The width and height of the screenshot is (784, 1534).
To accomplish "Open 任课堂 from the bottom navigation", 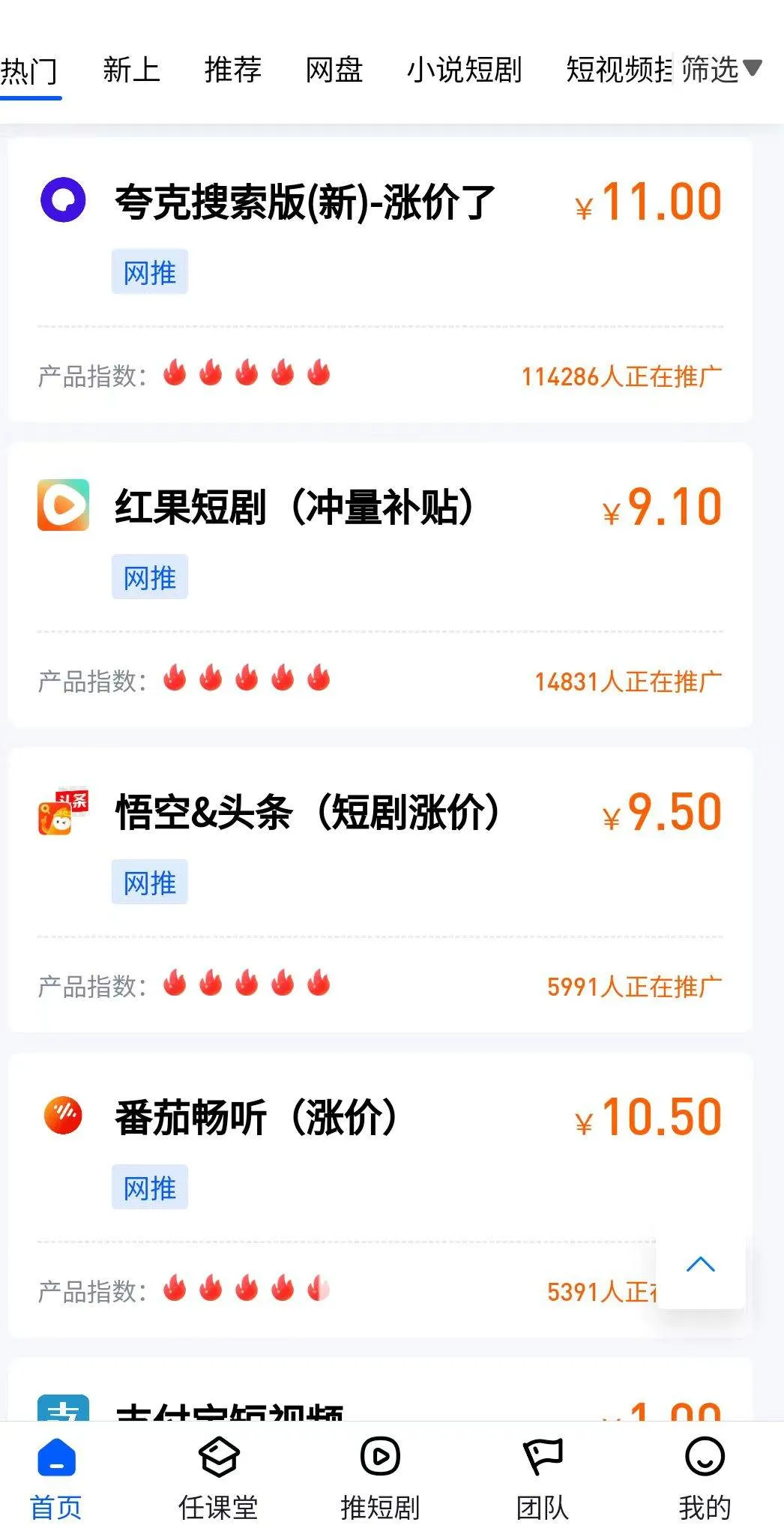I will [217, 1458].
